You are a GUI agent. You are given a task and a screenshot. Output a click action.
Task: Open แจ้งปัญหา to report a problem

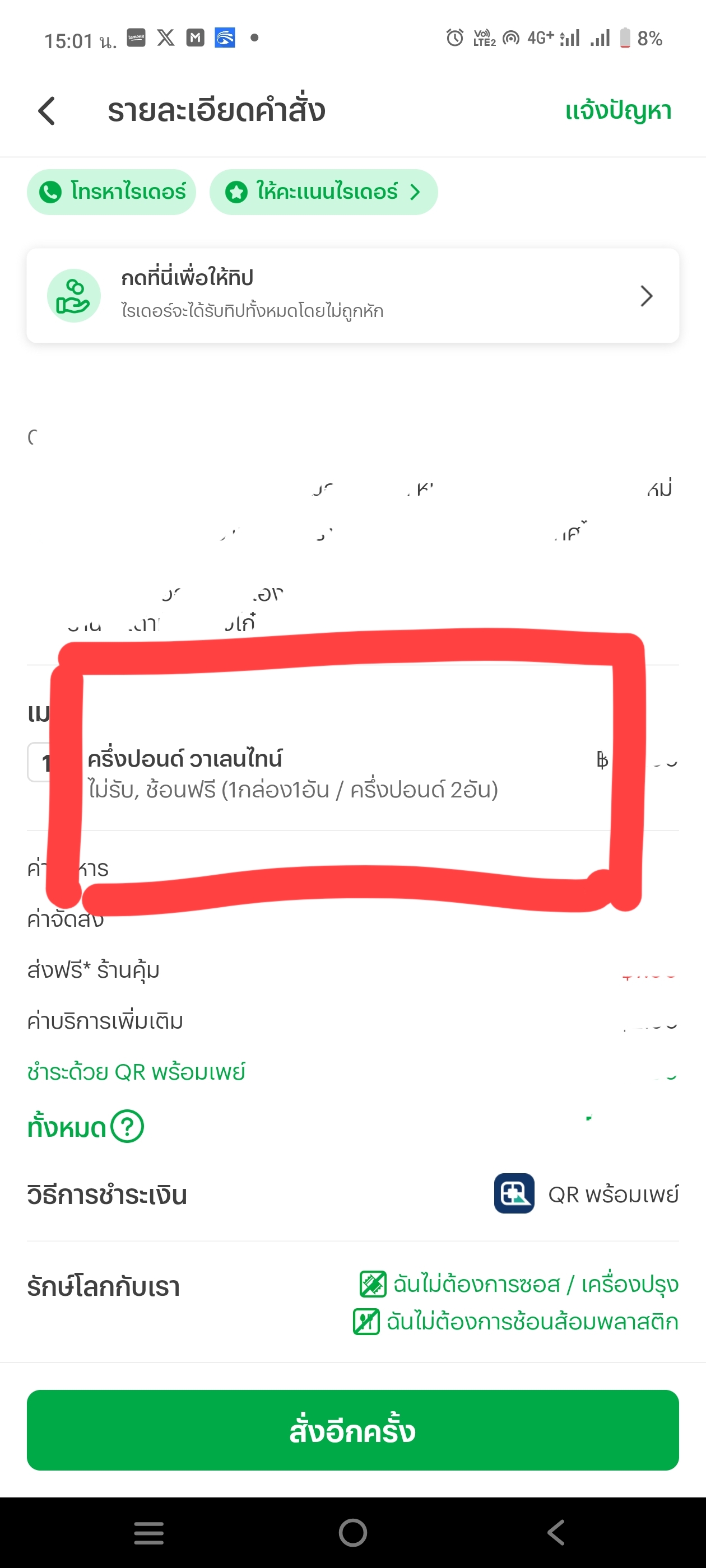click(x=617, y=111)
